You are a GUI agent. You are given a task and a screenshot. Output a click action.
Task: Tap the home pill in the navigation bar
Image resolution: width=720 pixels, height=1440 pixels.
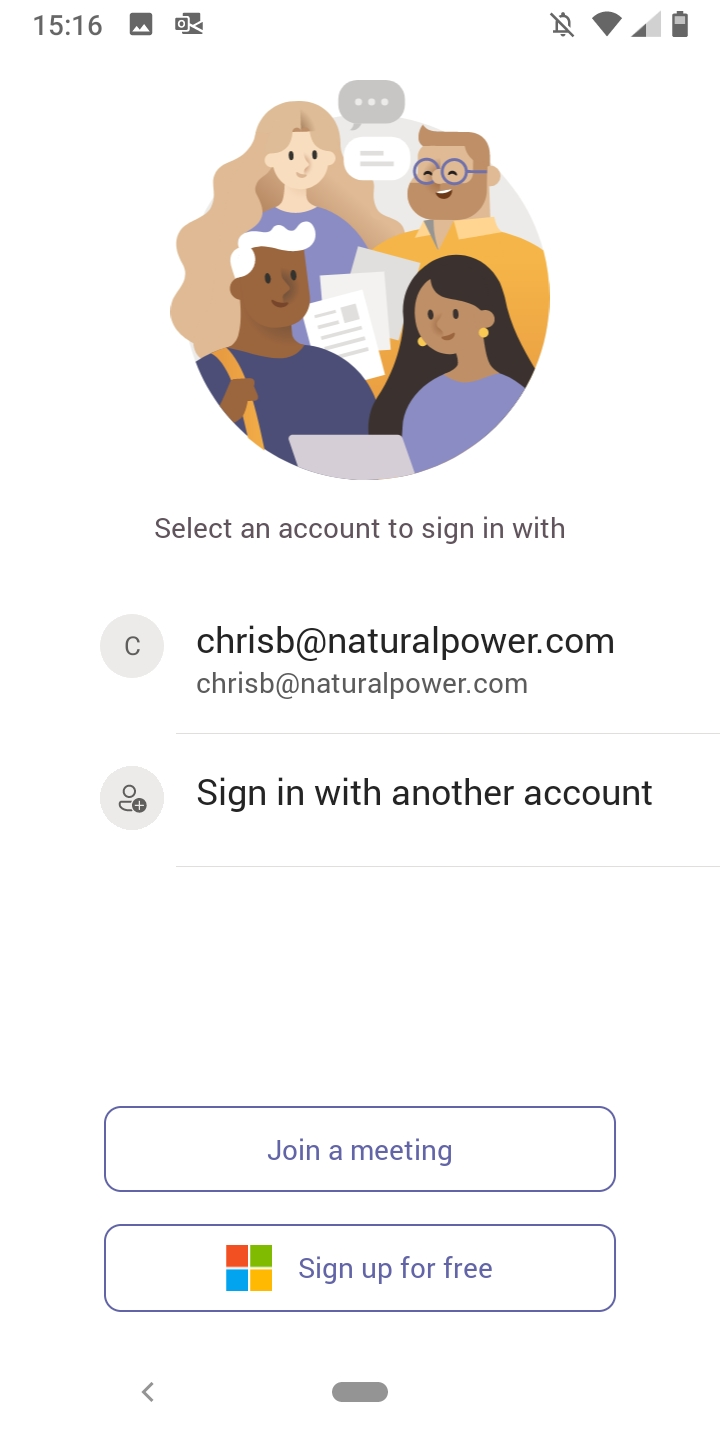(x=360, y=1391)
